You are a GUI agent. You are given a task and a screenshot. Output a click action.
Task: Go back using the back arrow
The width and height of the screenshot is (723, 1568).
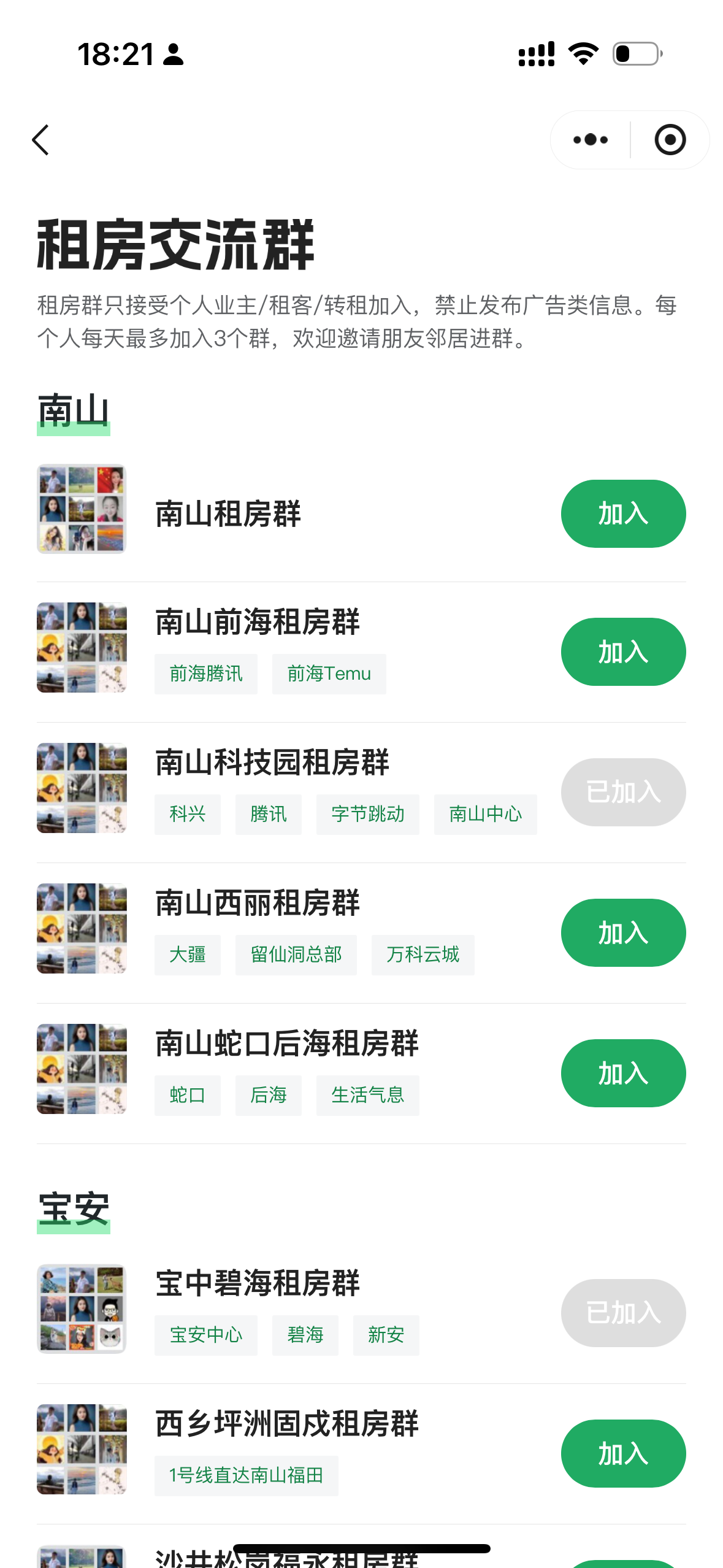tap(40, 140)
